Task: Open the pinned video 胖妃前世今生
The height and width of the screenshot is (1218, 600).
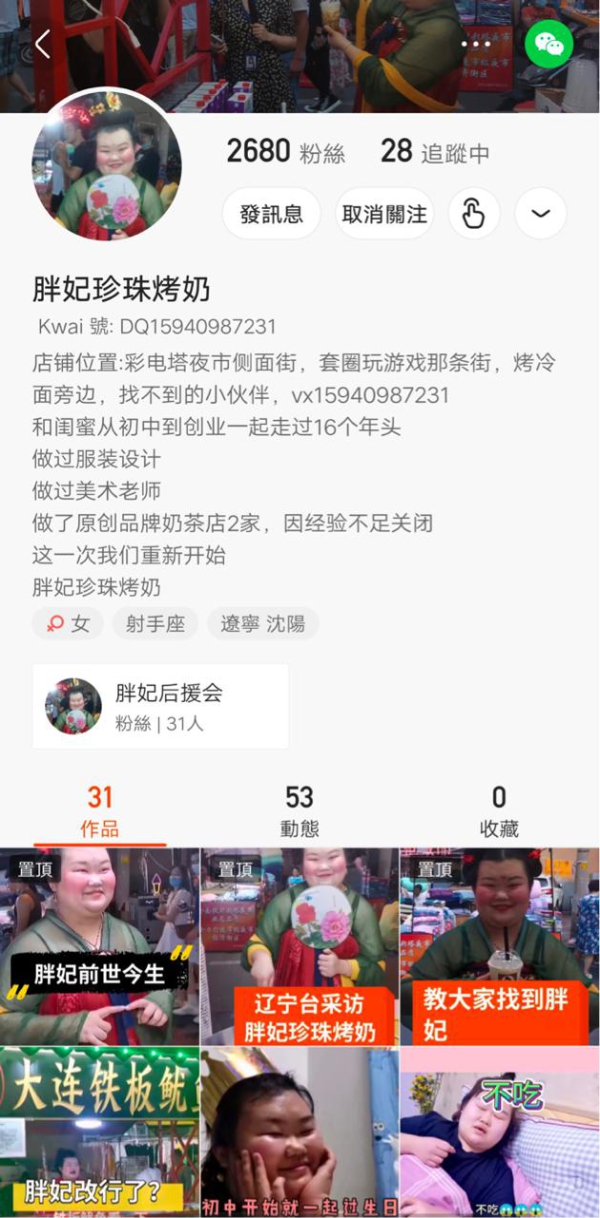Action: click(99, 946)
